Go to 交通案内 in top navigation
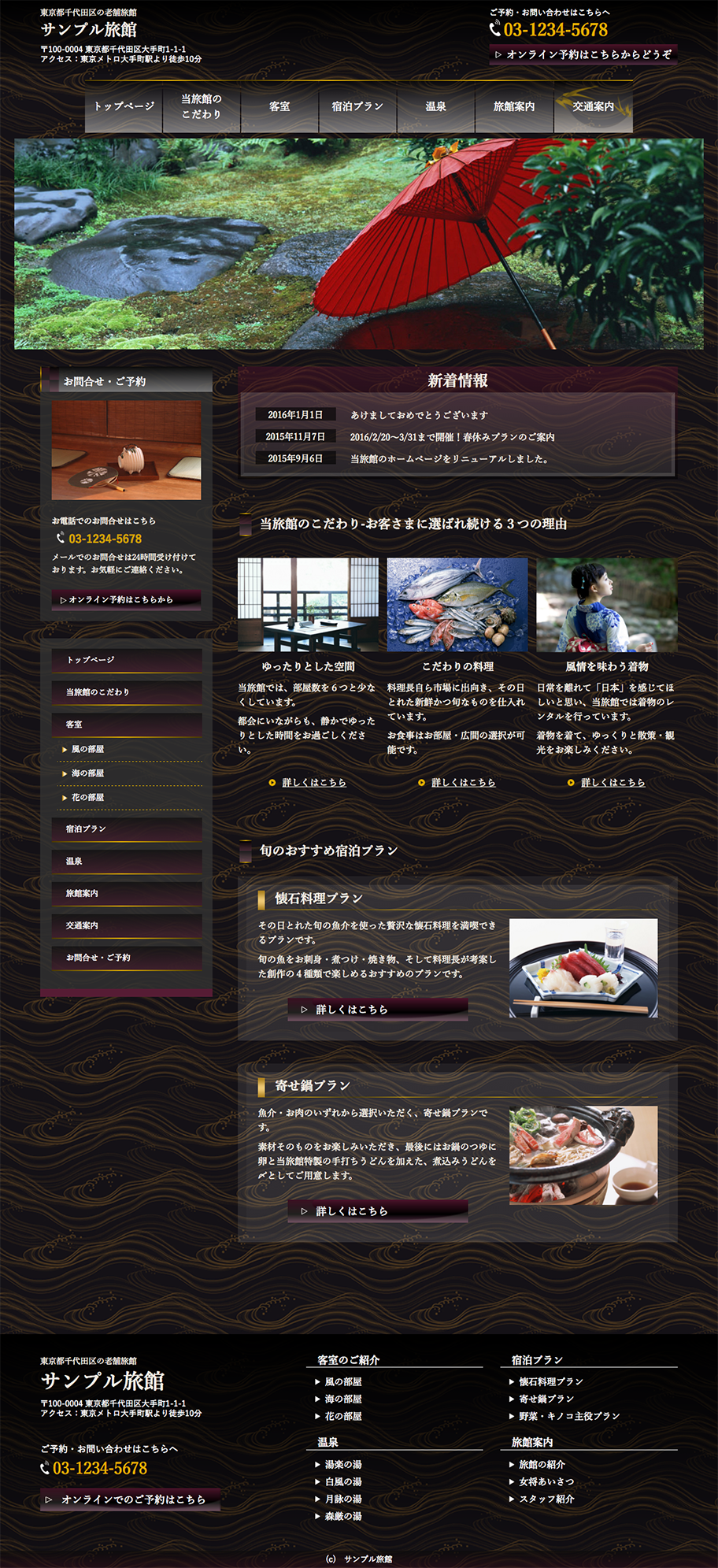718x1568 pixels. click(x=593, y=106)
